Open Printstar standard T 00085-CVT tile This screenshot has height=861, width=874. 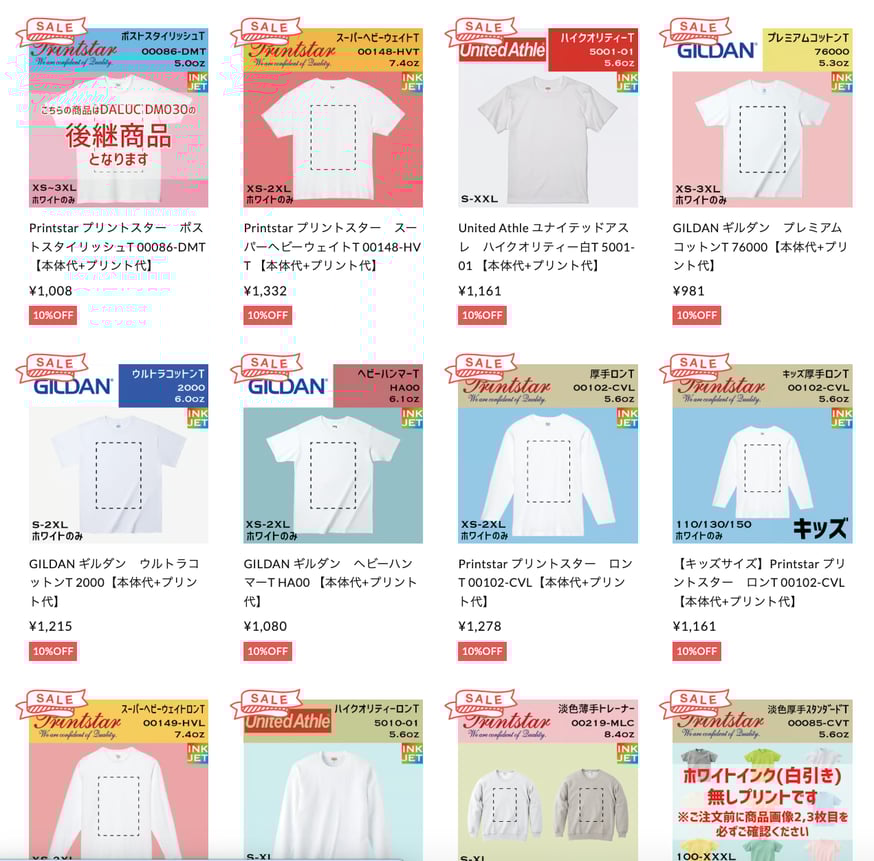tap(762, 780)
